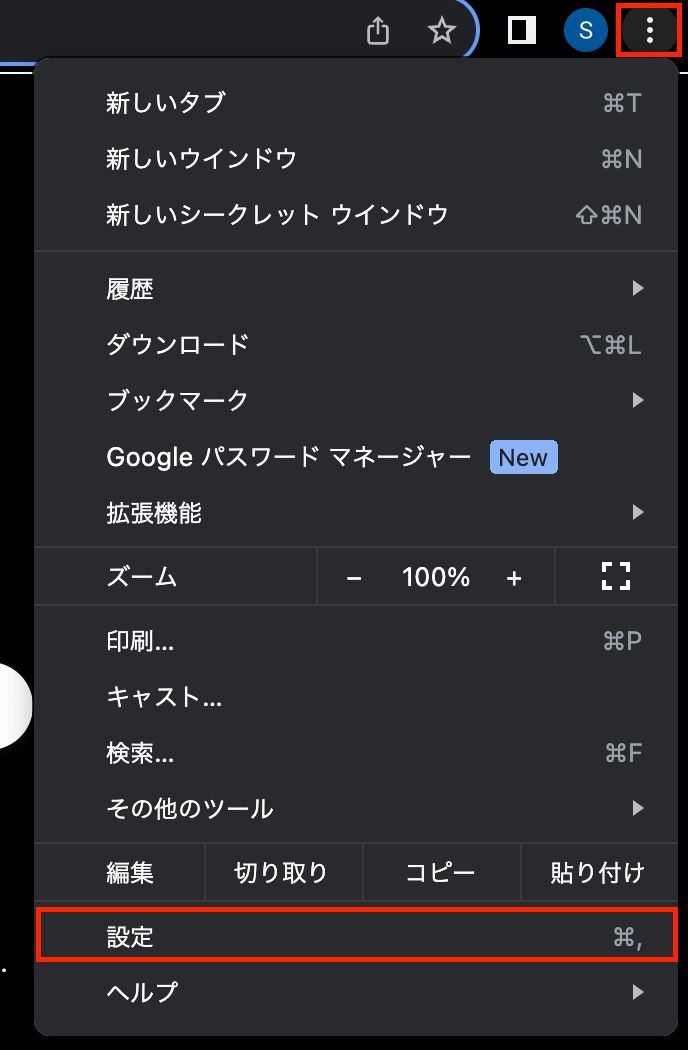Open the 設定 menu item

[355, 937]
